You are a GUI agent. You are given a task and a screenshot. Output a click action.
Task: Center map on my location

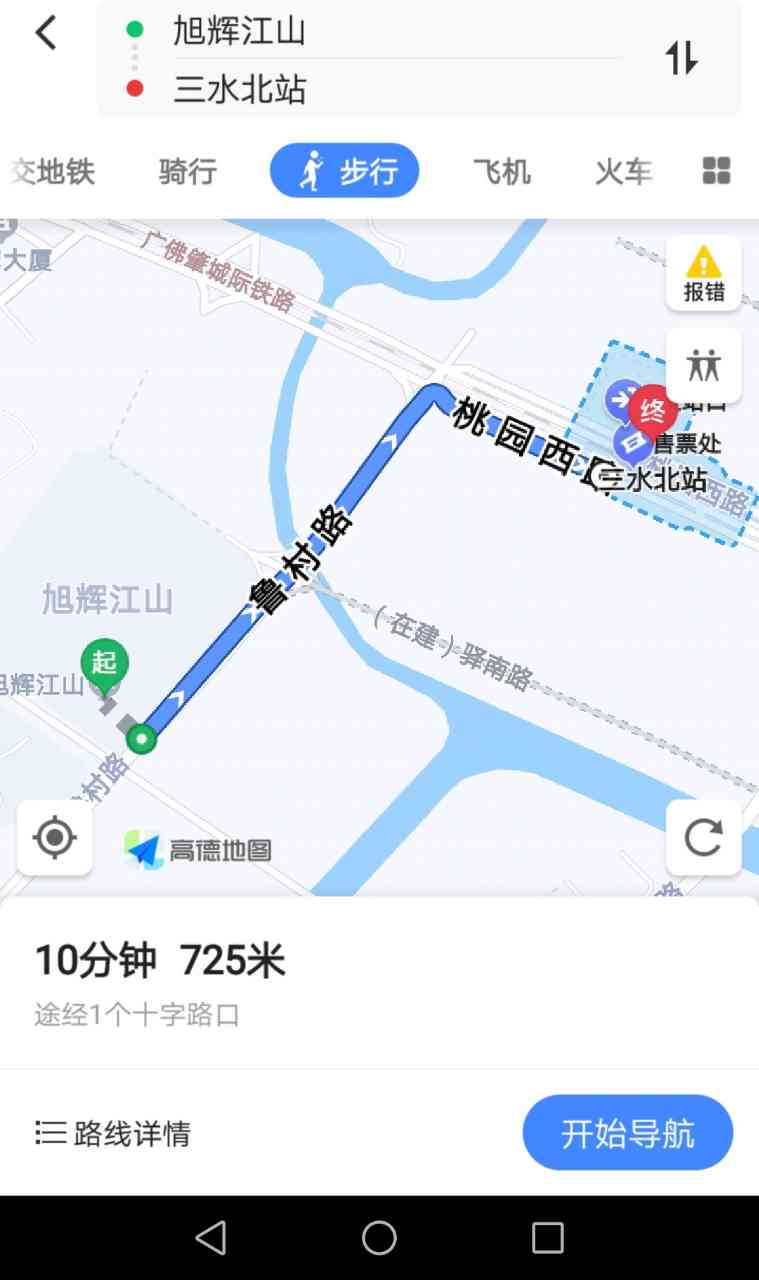point(55,837)
